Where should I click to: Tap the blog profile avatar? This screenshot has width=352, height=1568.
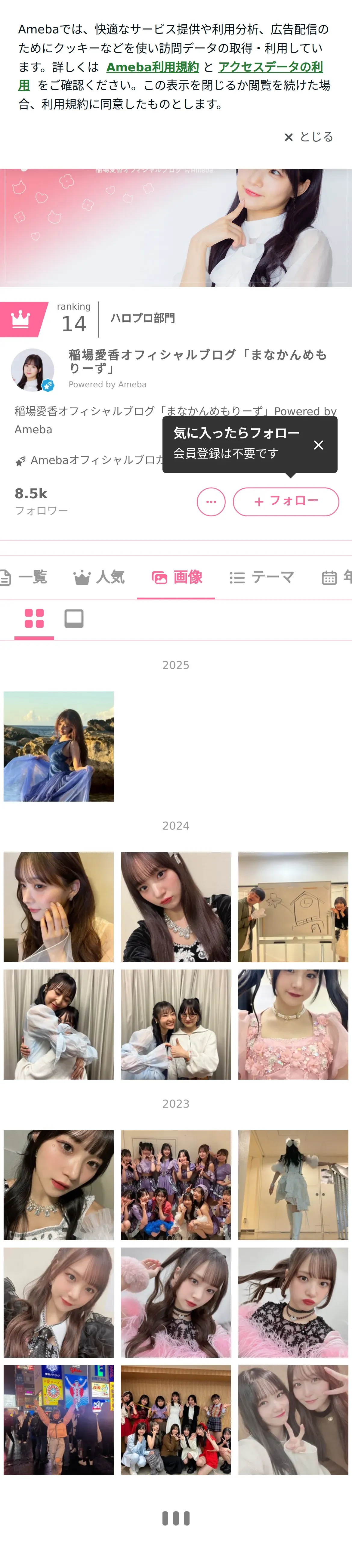point(32,370)
